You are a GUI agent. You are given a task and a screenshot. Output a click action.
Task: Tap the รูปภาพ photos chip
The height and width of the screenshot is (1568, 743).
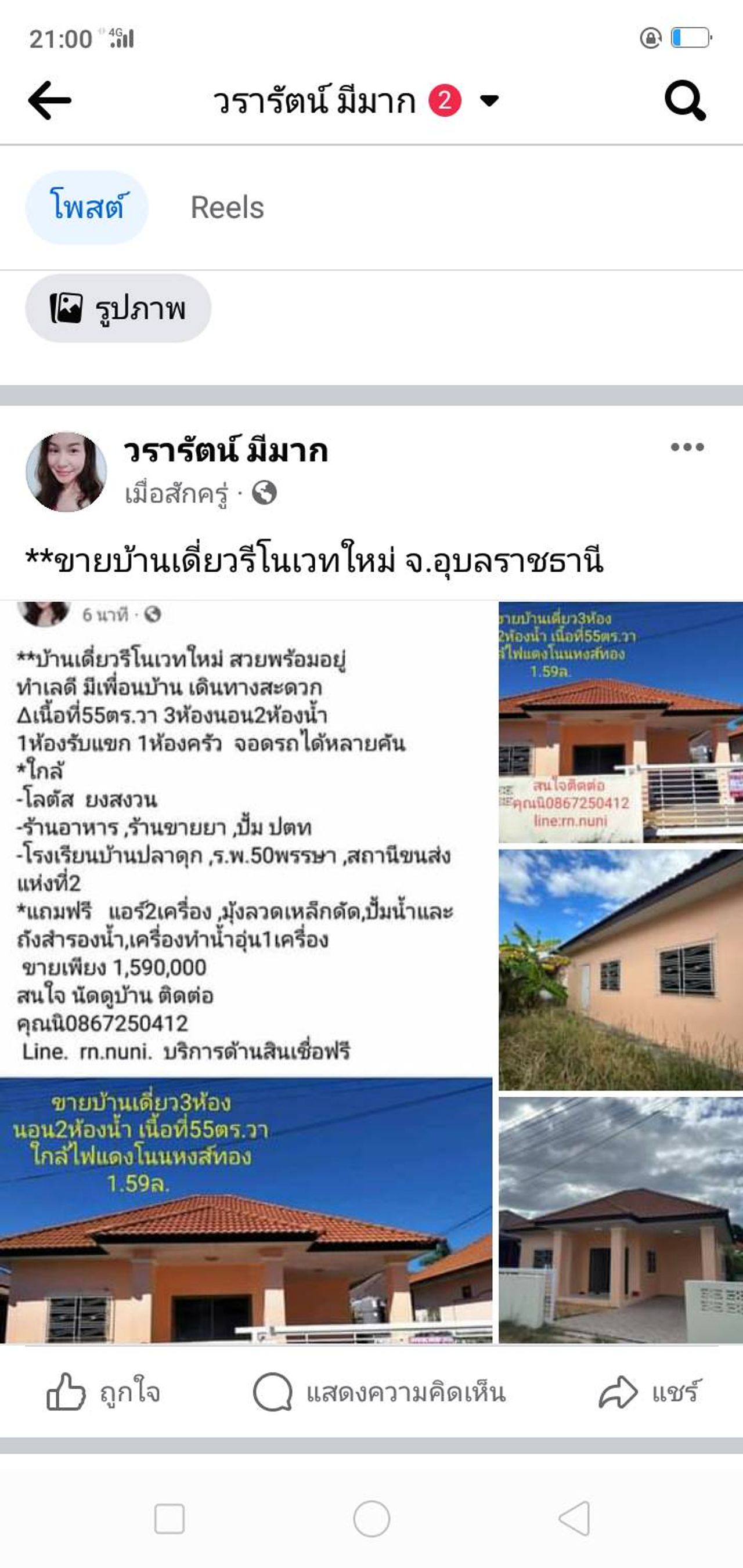coord(118,309)
